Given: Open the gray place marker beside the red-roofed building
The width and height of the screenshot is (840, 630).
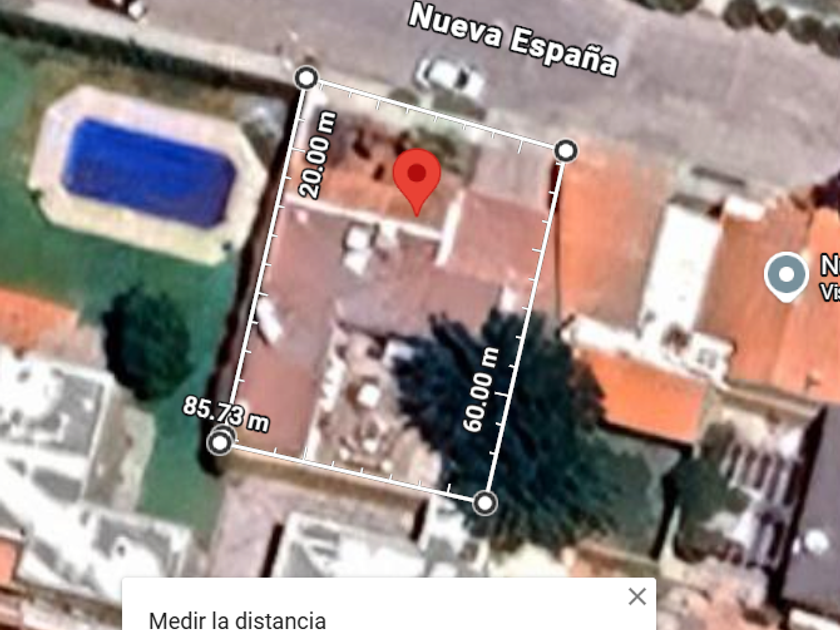Looking at the screenshot, I should point(786,275).
